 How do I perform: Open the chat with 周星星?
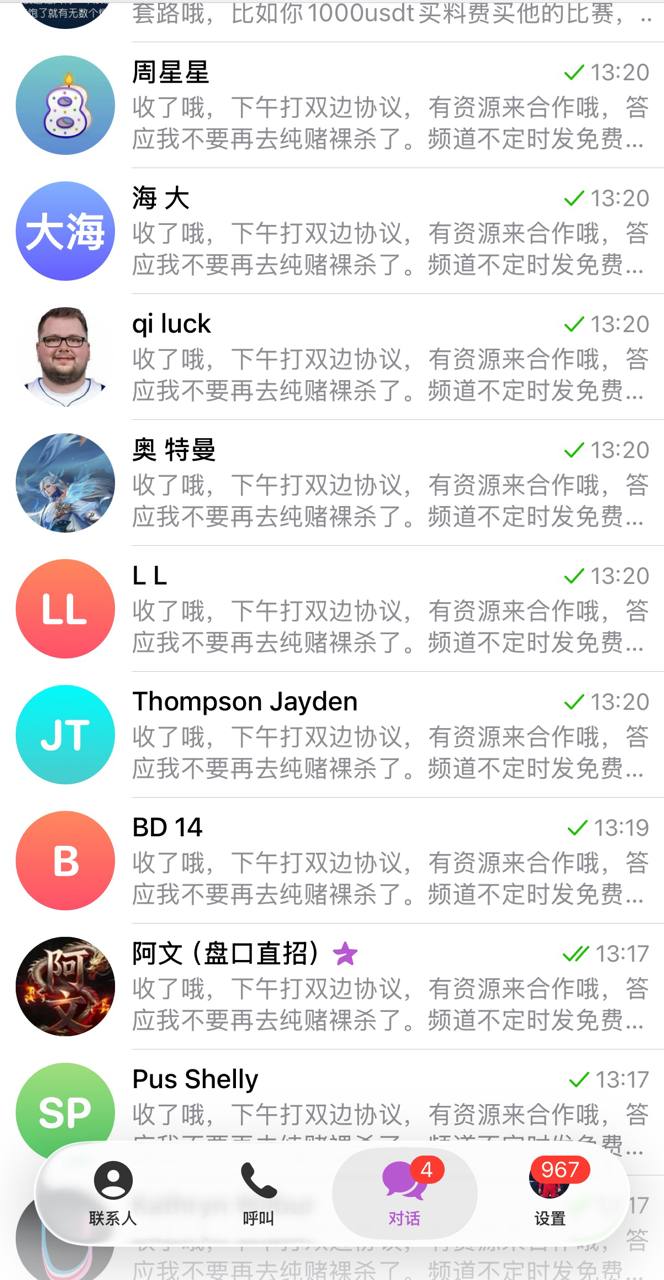(390, 105)
